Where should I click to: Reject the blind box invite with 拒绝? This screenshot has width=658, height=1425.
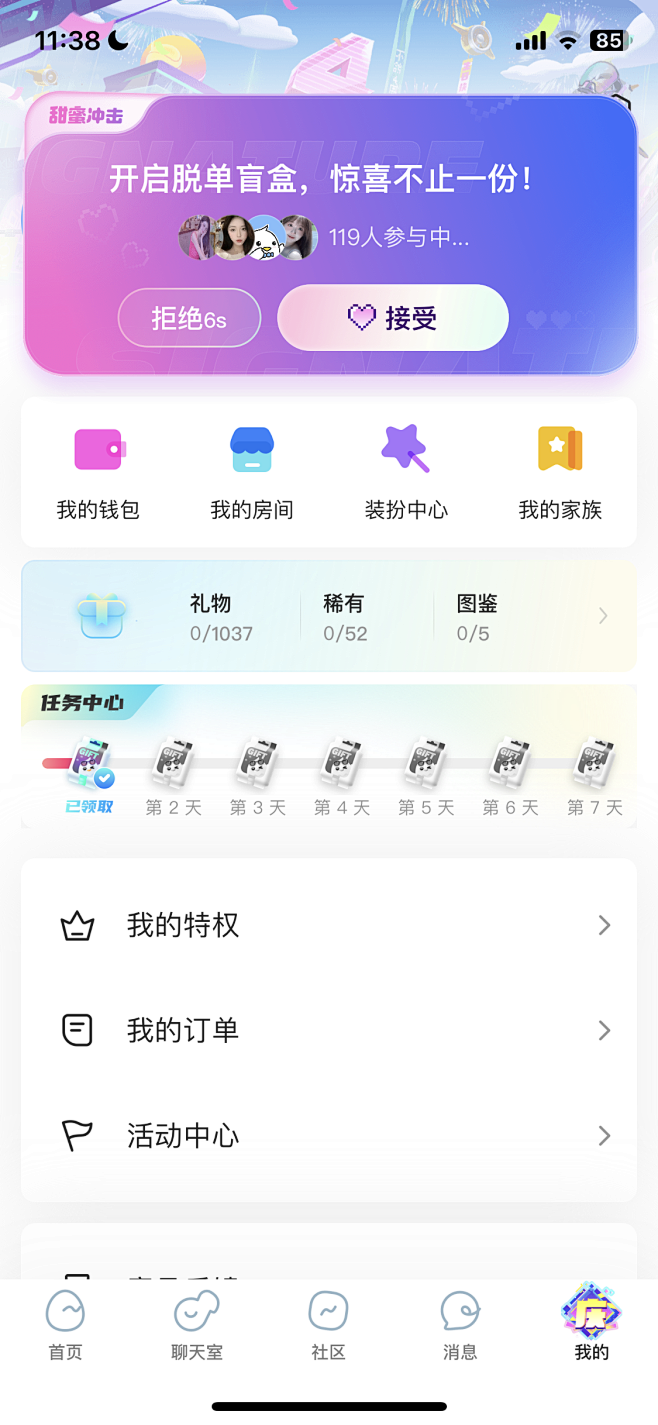coord(189,319)
